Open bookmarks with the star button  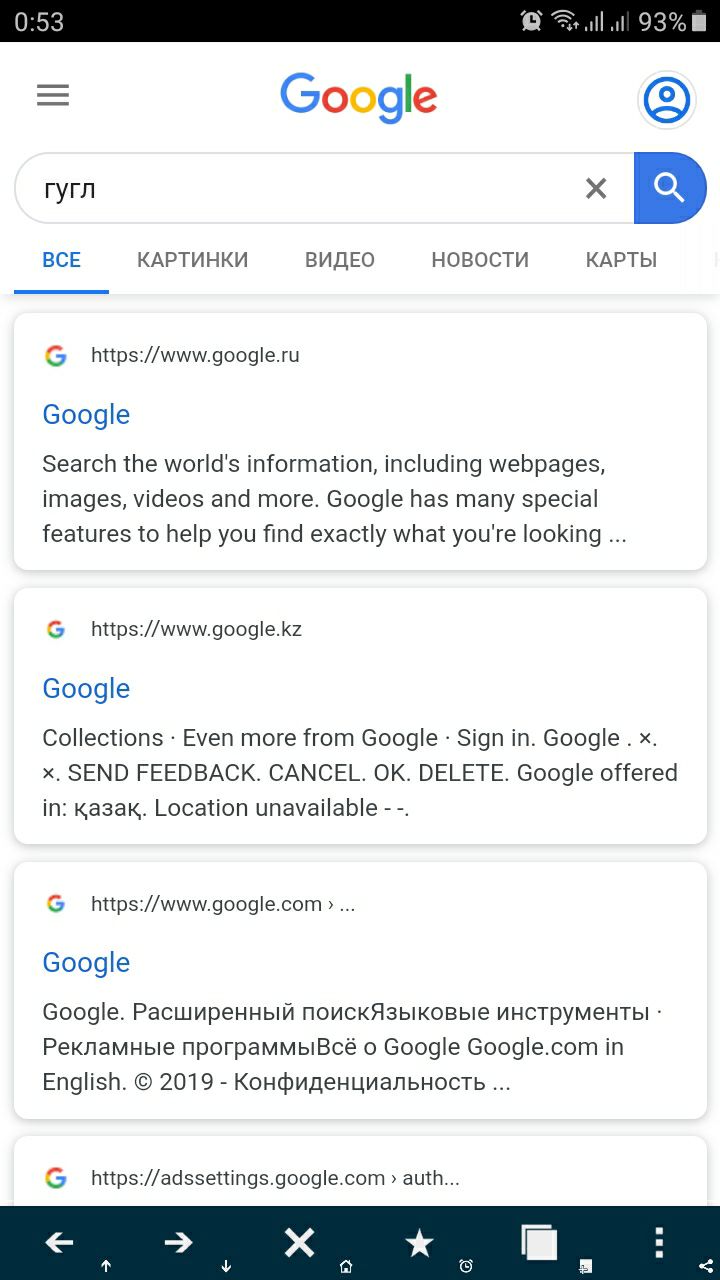pyautogui.click(x=419, y=1243)
